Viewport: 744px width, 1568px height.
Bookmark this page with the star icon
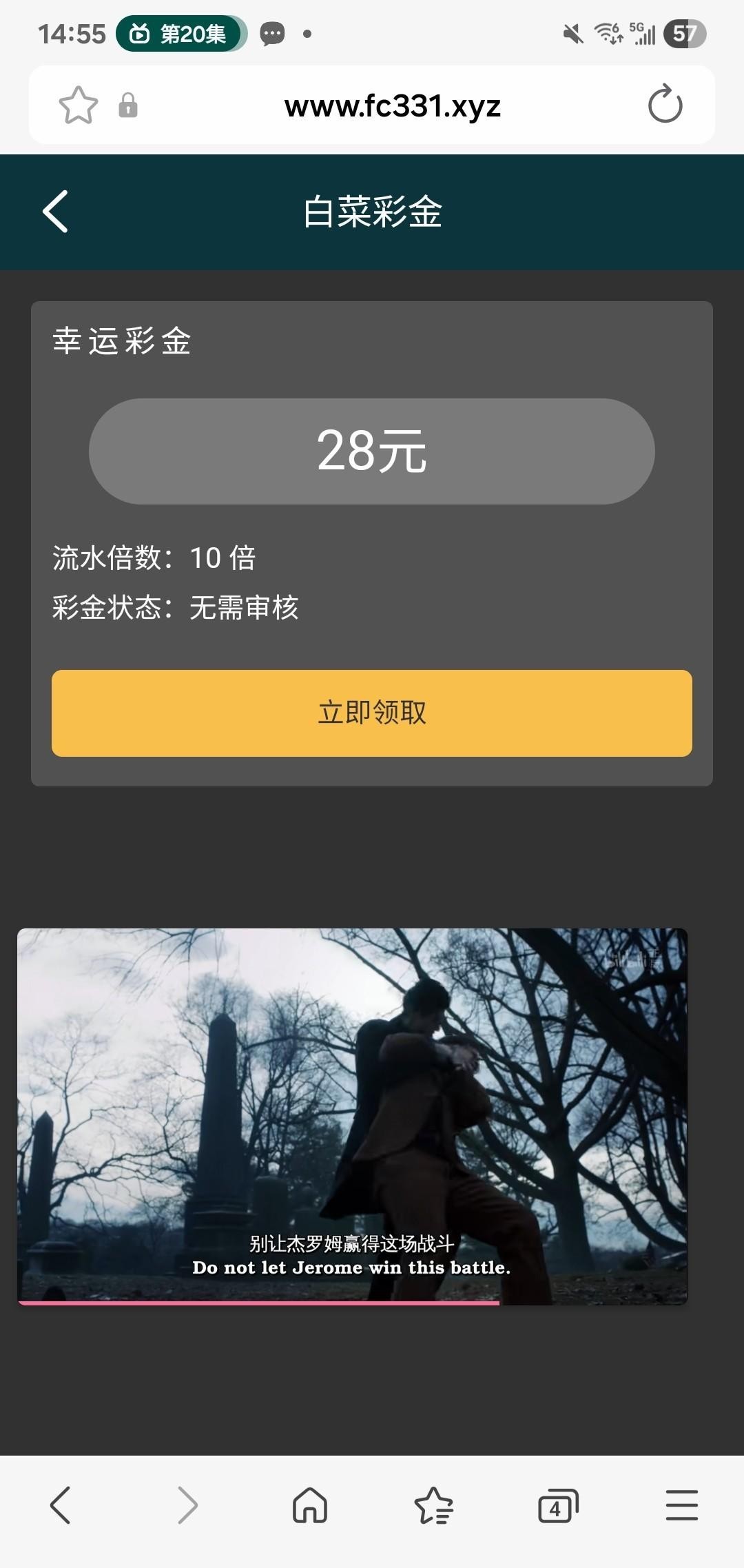[79, 105]
